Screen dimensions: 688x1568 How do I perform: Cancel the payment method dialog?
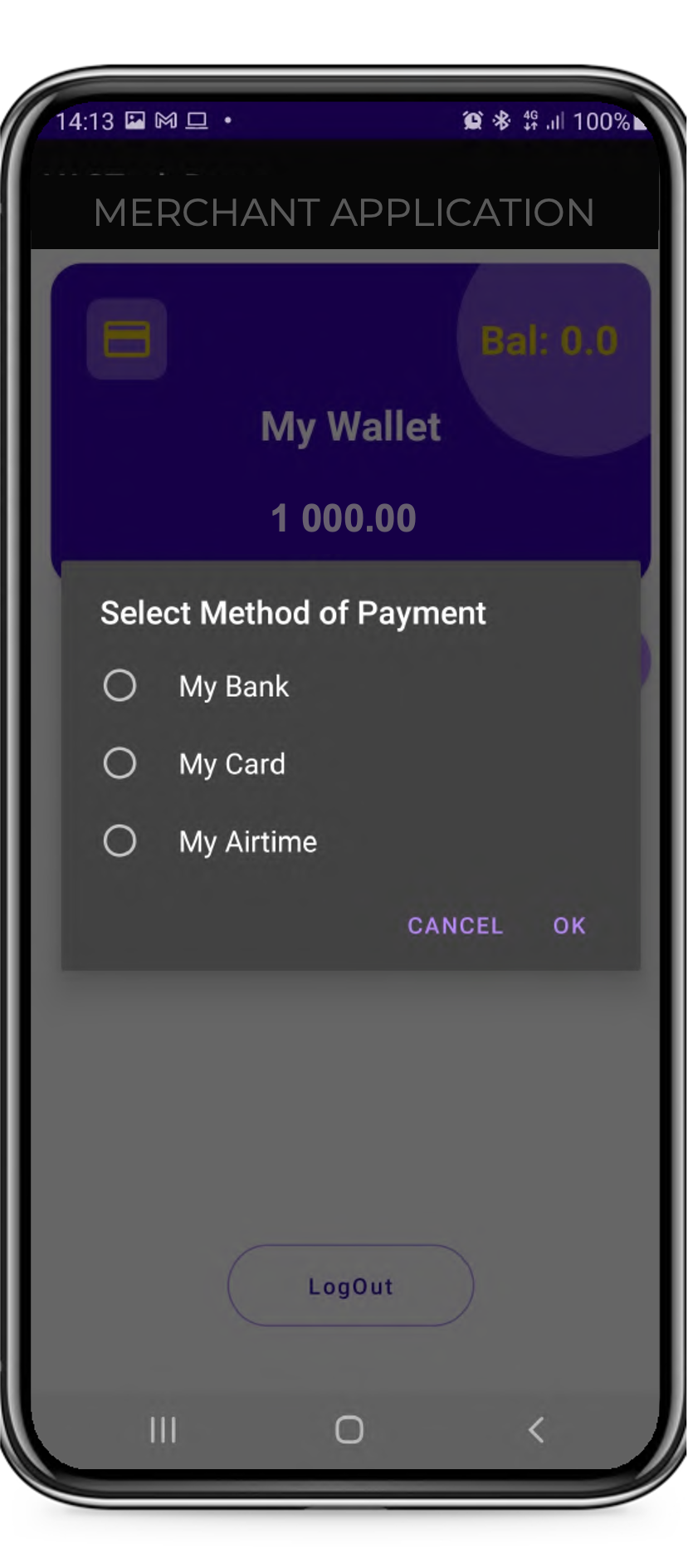(455, 925)
